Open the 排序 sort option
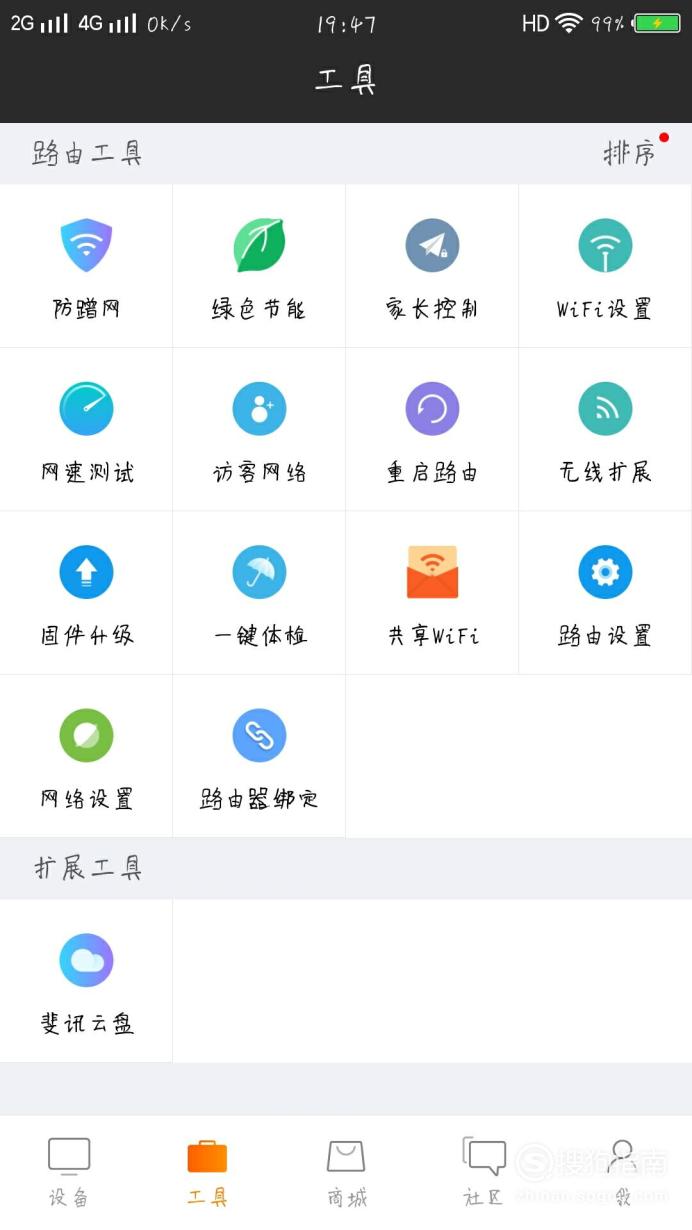 pos(630,153)
